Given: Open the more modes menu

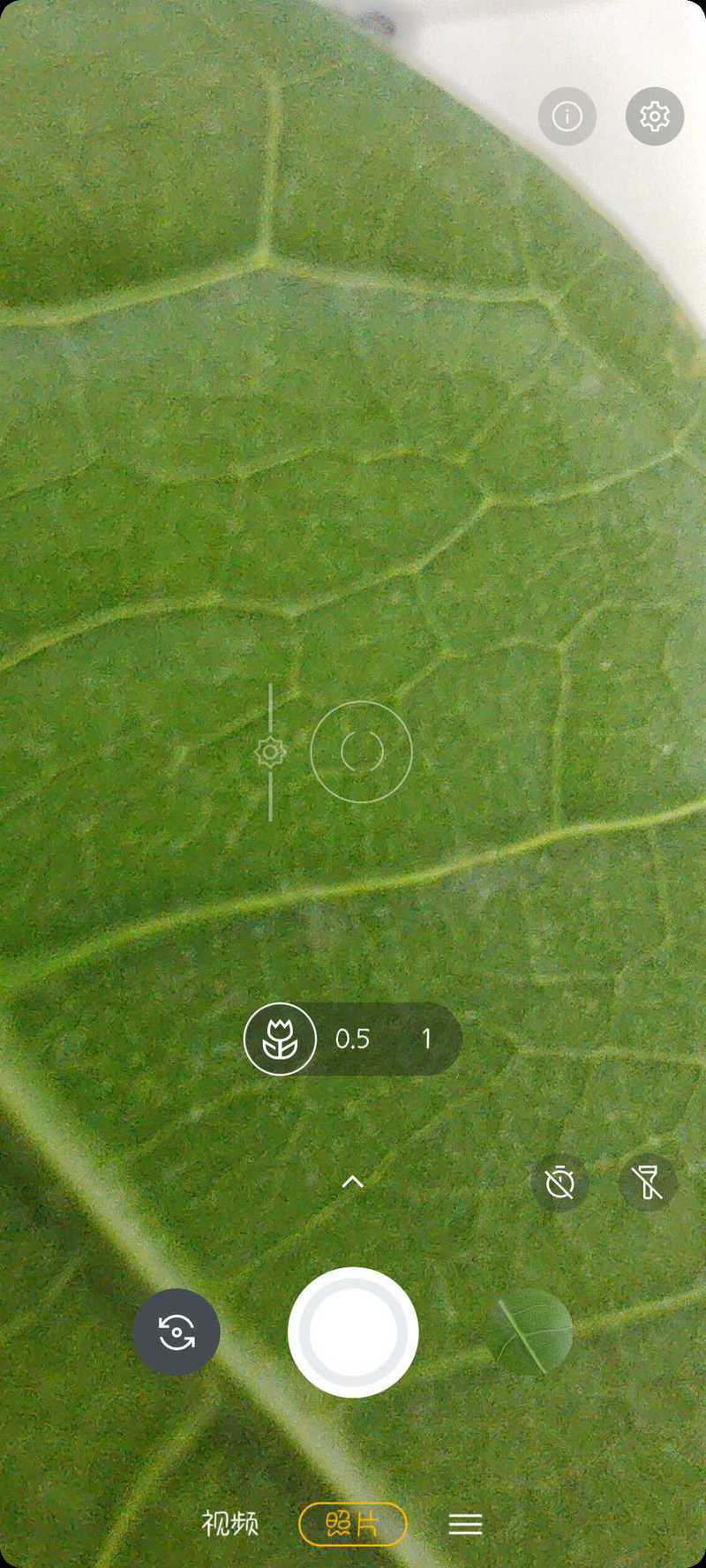Looking at the screenshot, I should click(465, 1524).
